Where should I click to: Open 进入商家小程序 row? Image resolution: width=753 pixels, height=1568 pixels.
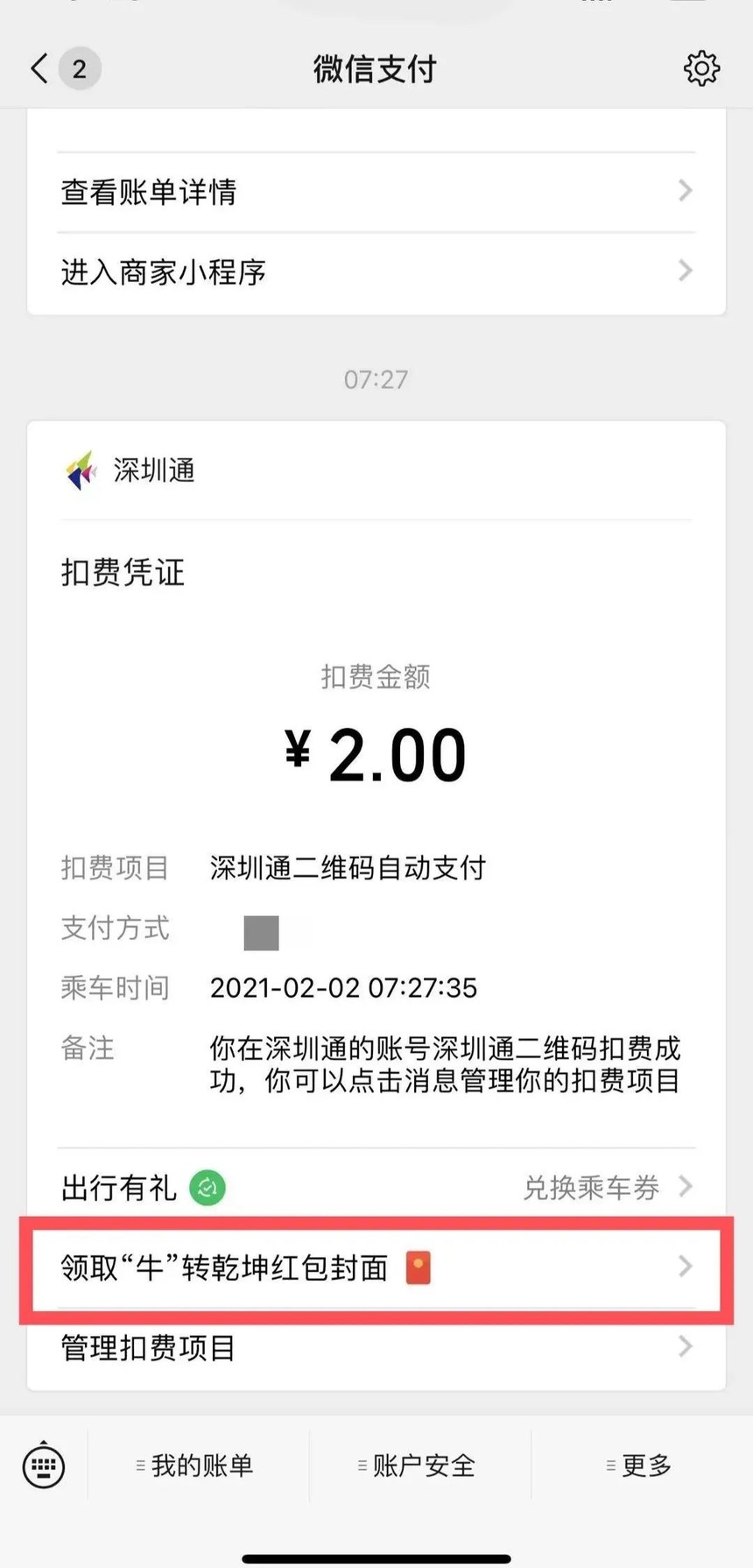click(376, 272)
